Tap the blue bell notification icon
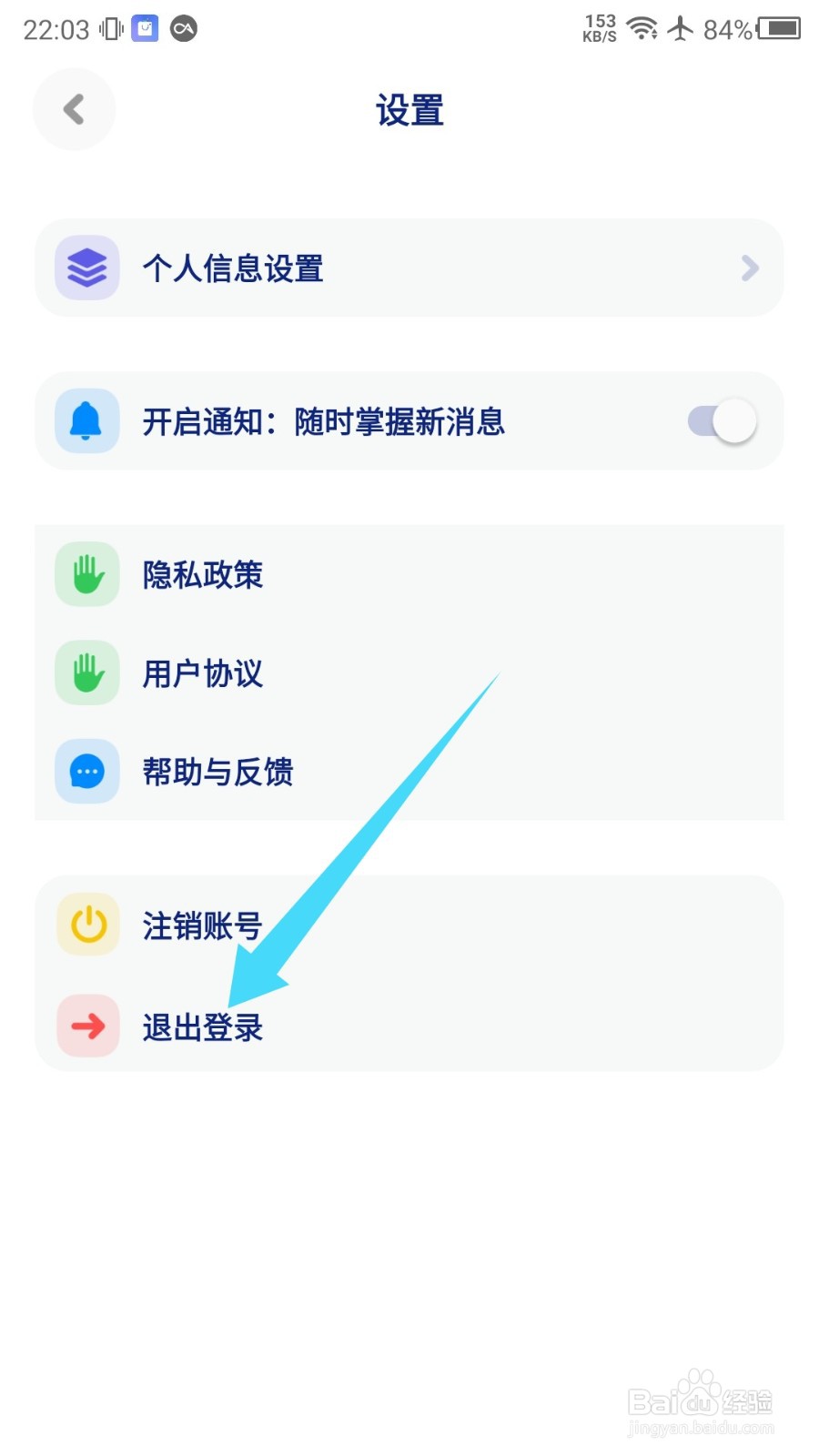 86,420
